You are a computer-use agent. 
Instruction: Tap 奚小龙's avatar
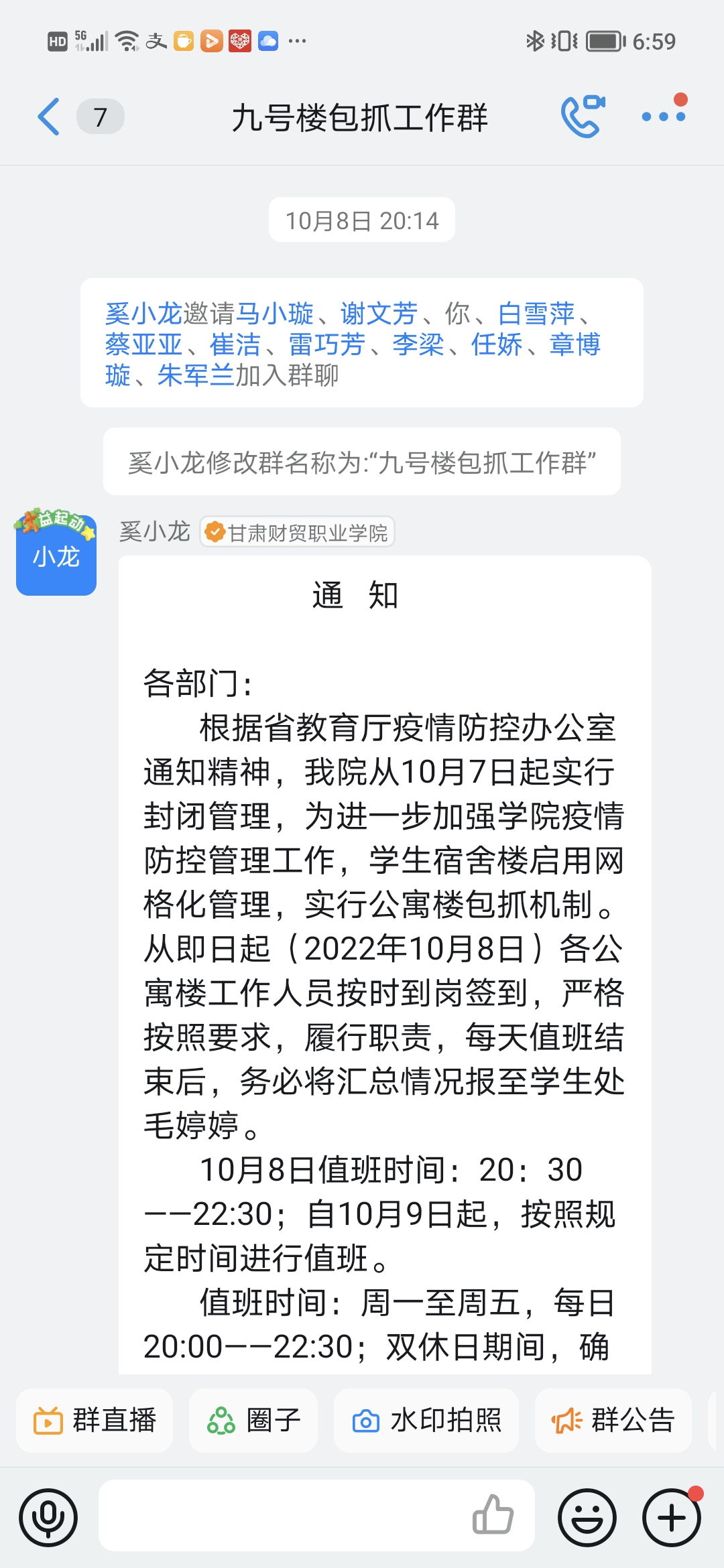pyautogui.click(x=56, y=555)
